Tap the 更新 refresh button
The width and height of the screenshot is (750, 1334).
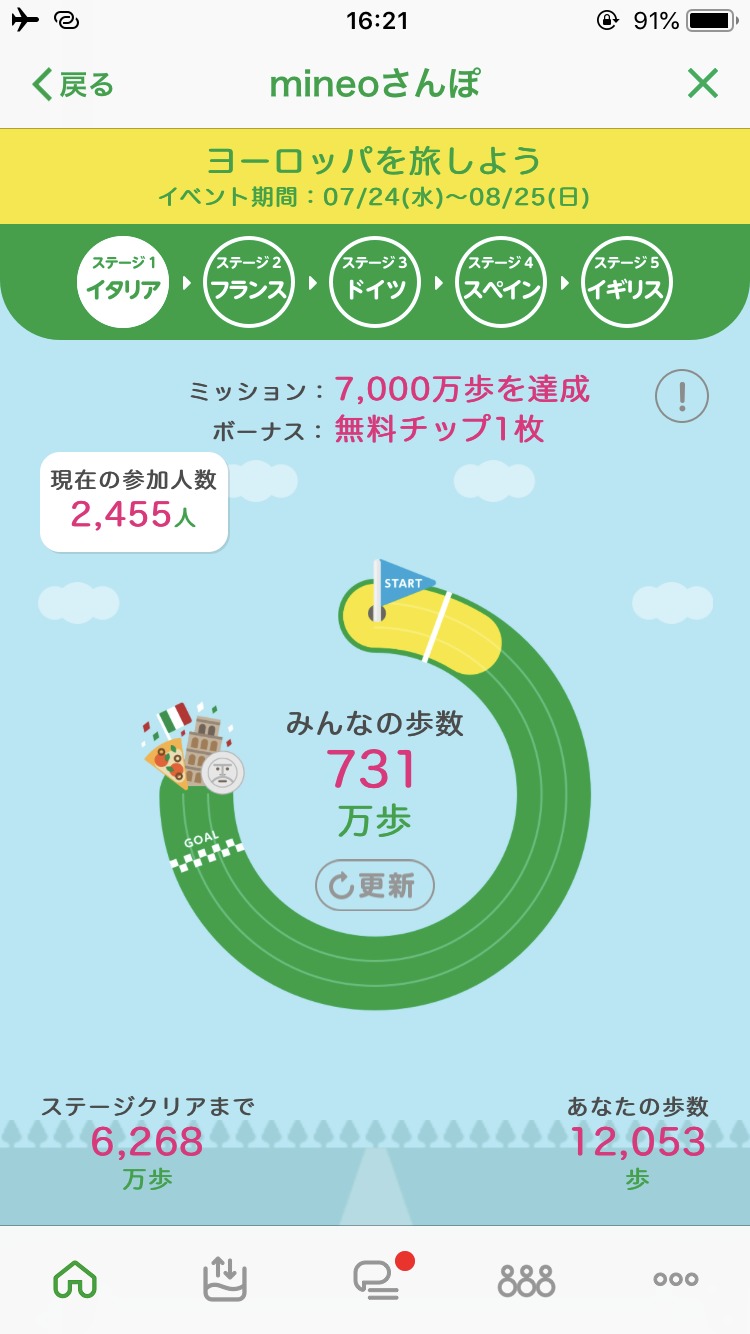[x=374, y=885]
